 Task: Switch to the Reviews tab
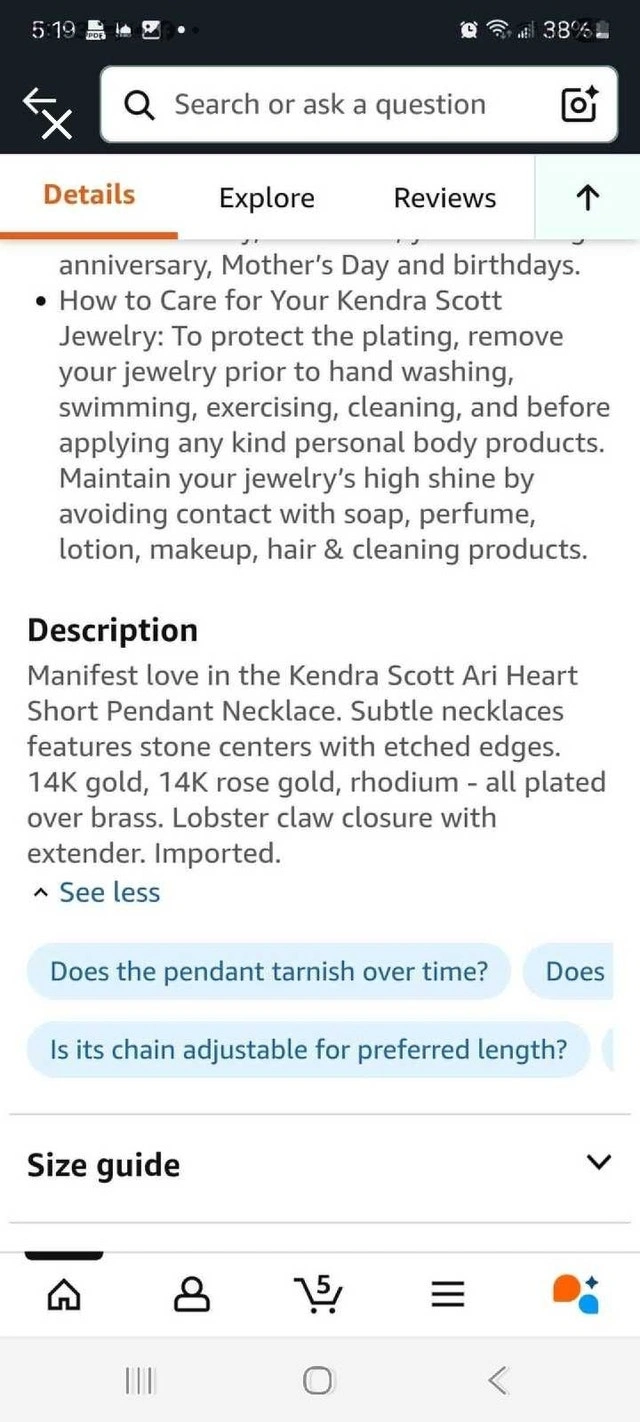444,198
